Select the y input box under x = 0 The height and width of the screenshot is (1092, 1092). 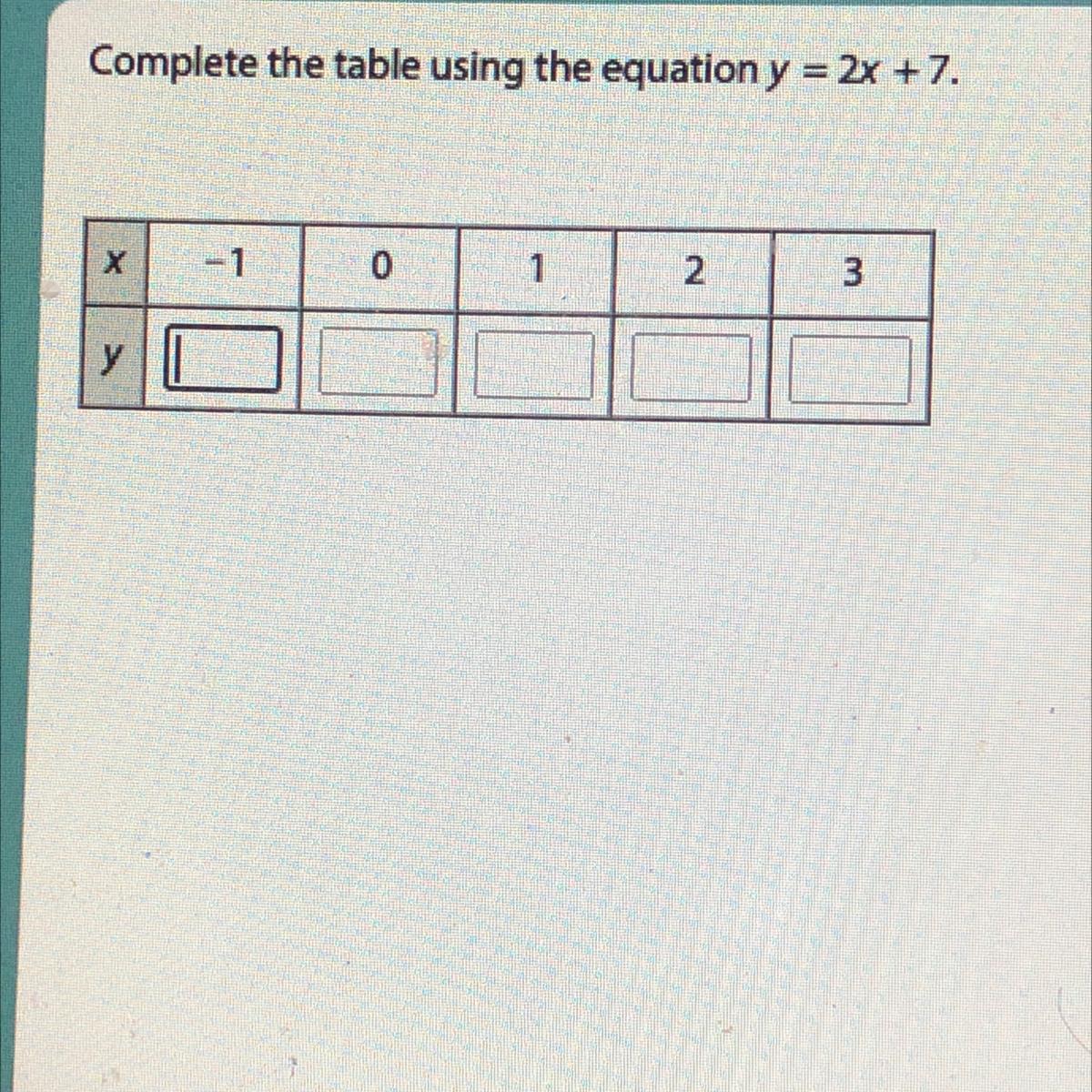coord(377,364)
